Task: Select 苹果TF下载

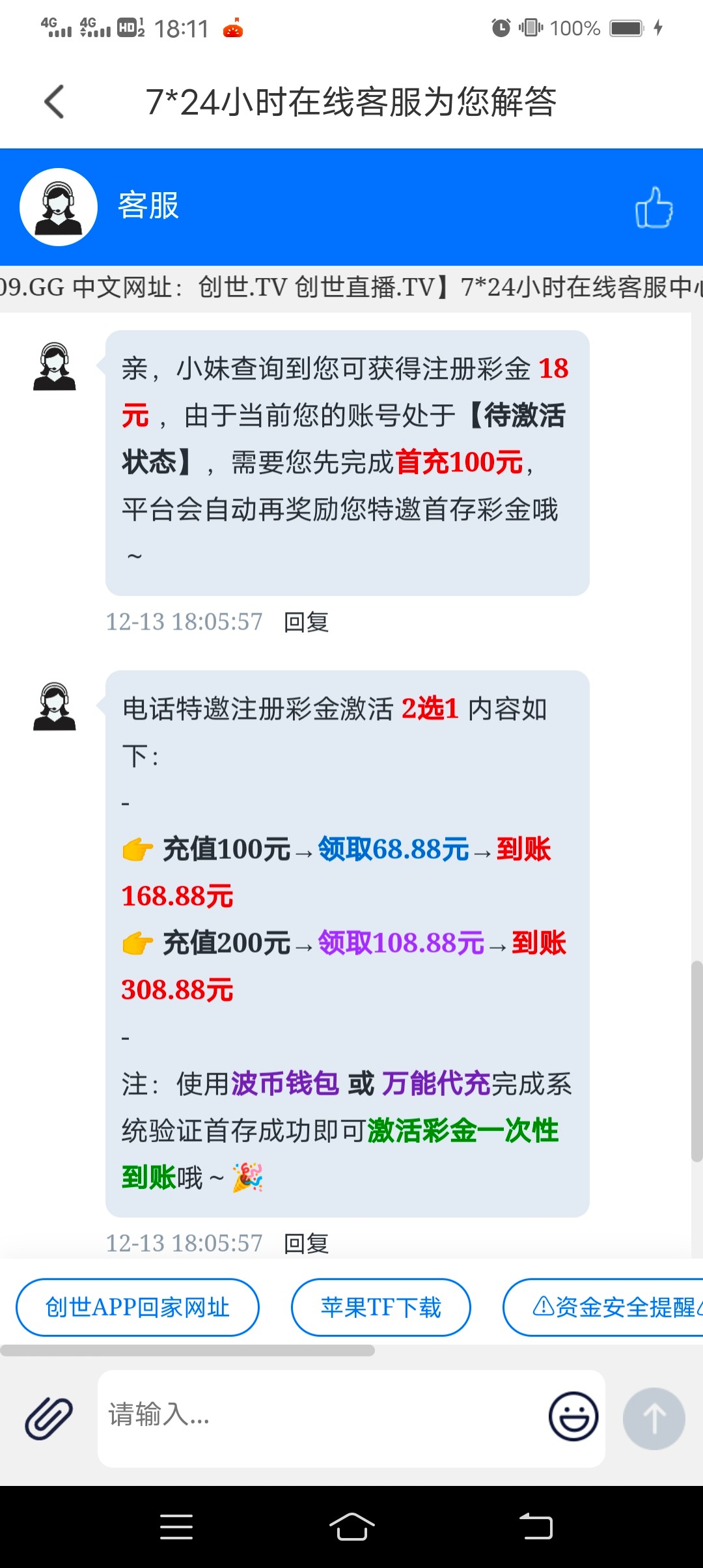Action: pyautogui.click(x=381, y=1307)
